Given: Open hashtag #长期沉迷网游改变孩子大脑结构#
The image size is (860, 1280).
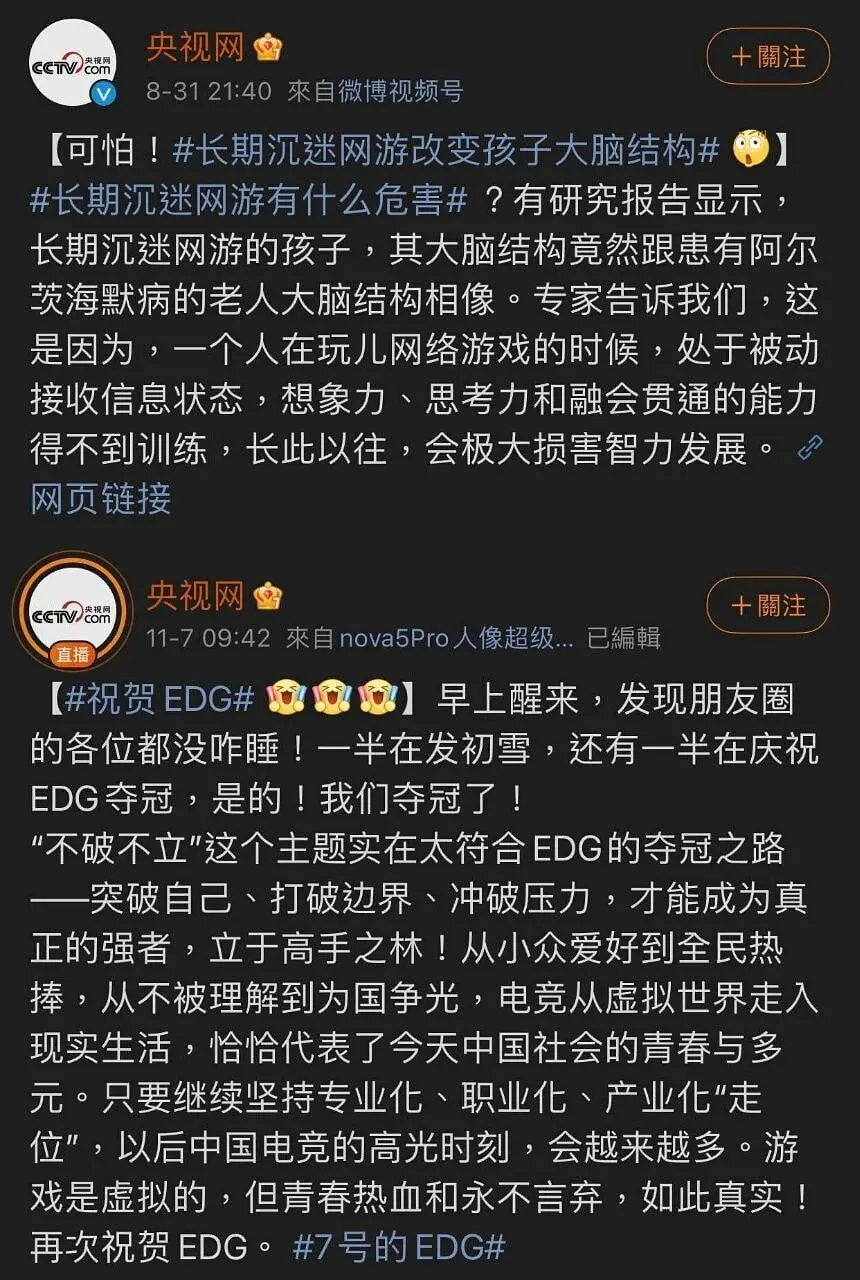Looking at the screenshot, I should [446, 151].
